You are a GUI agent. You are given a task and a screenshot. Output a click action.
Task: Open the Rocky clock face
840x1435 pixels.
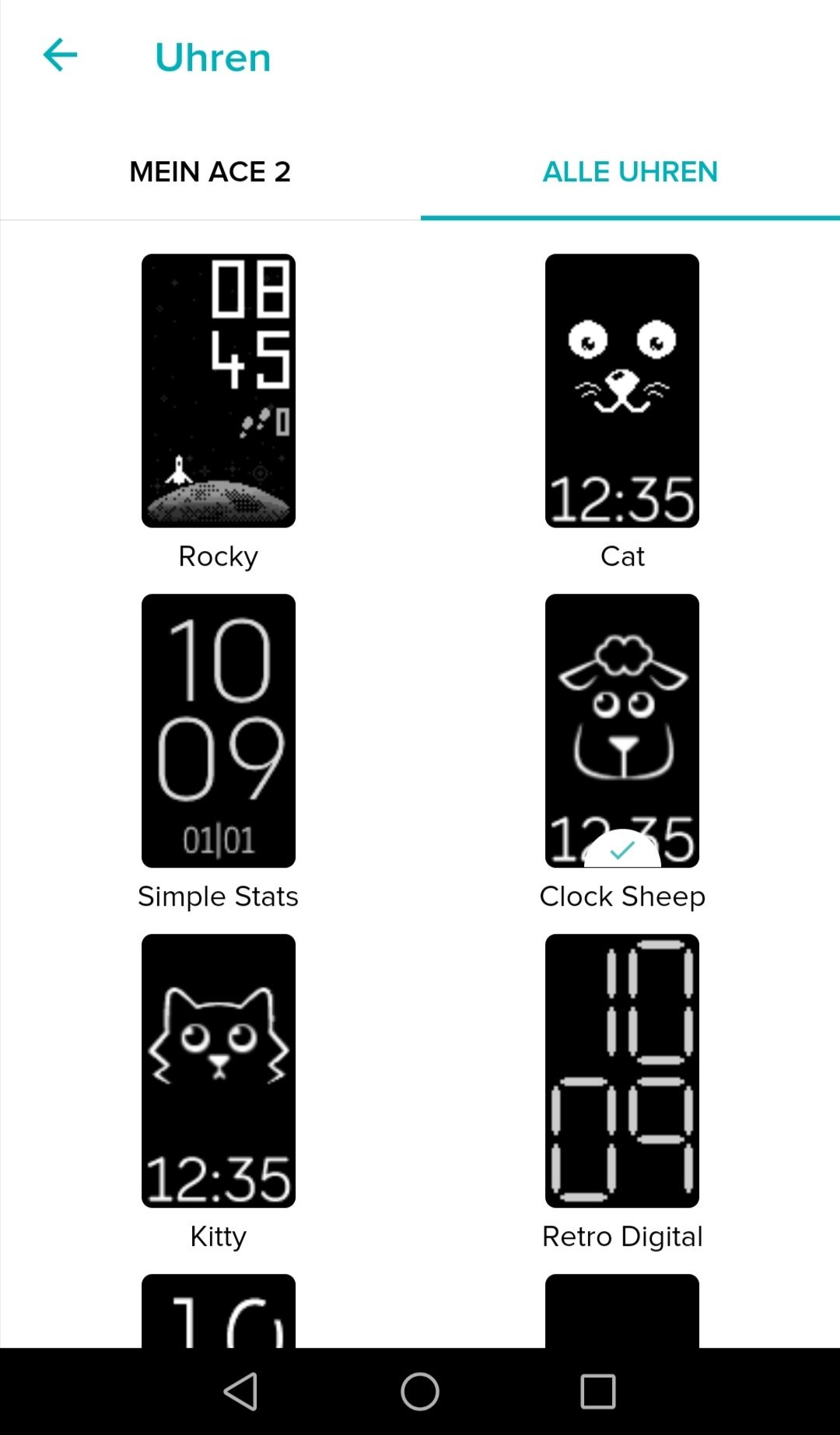click(219, 391)
